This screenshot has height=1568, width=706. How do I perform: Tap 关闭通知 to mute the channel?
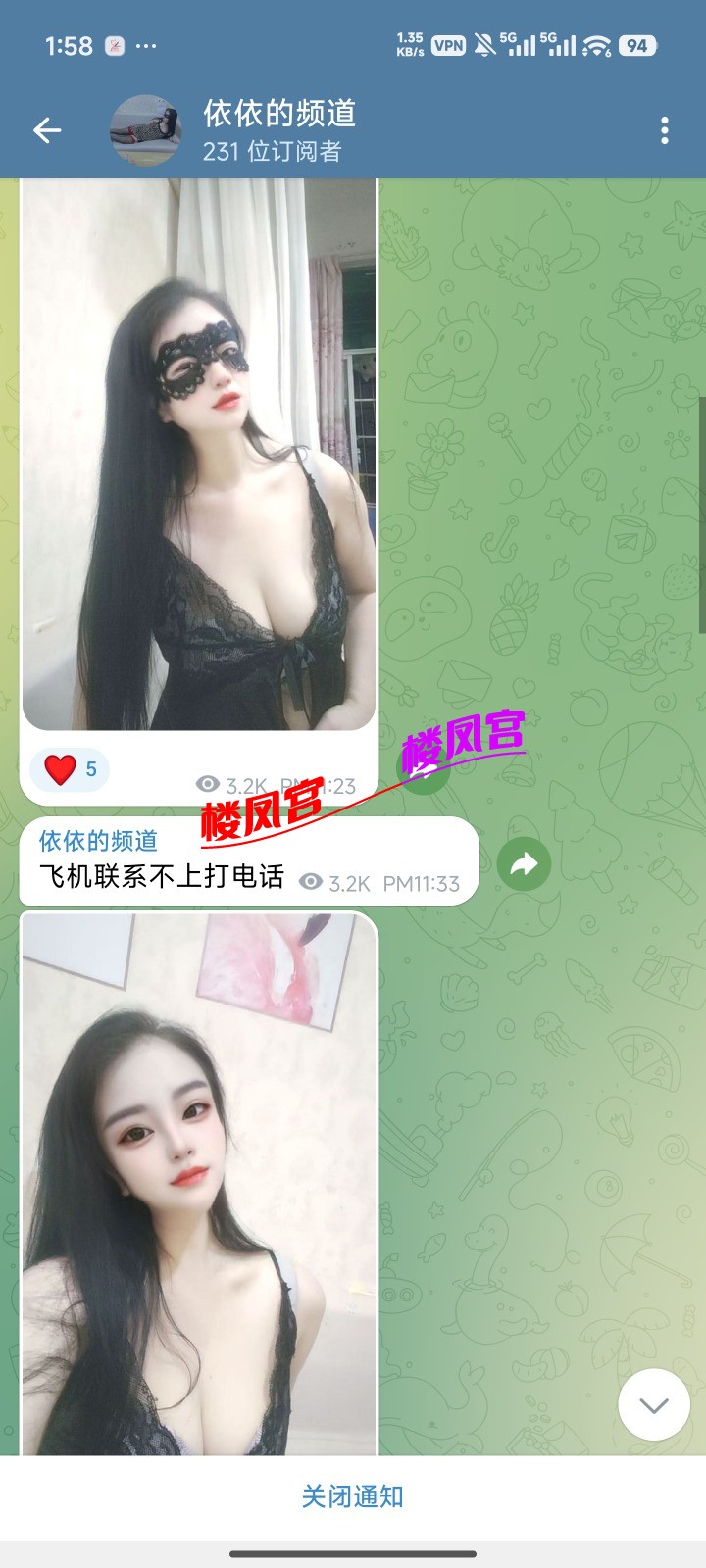(x=353, y=1496)
